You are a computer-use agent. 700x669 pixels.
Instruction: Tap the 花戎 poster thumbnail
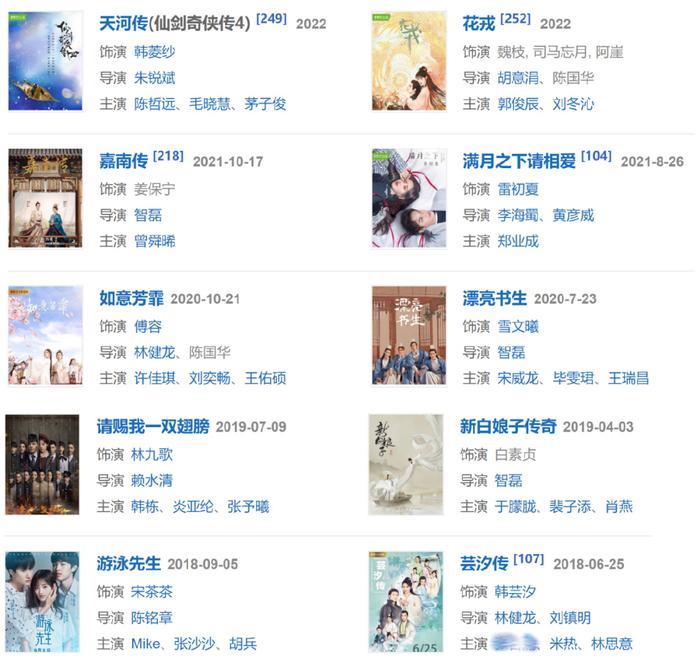coord(409,61)
